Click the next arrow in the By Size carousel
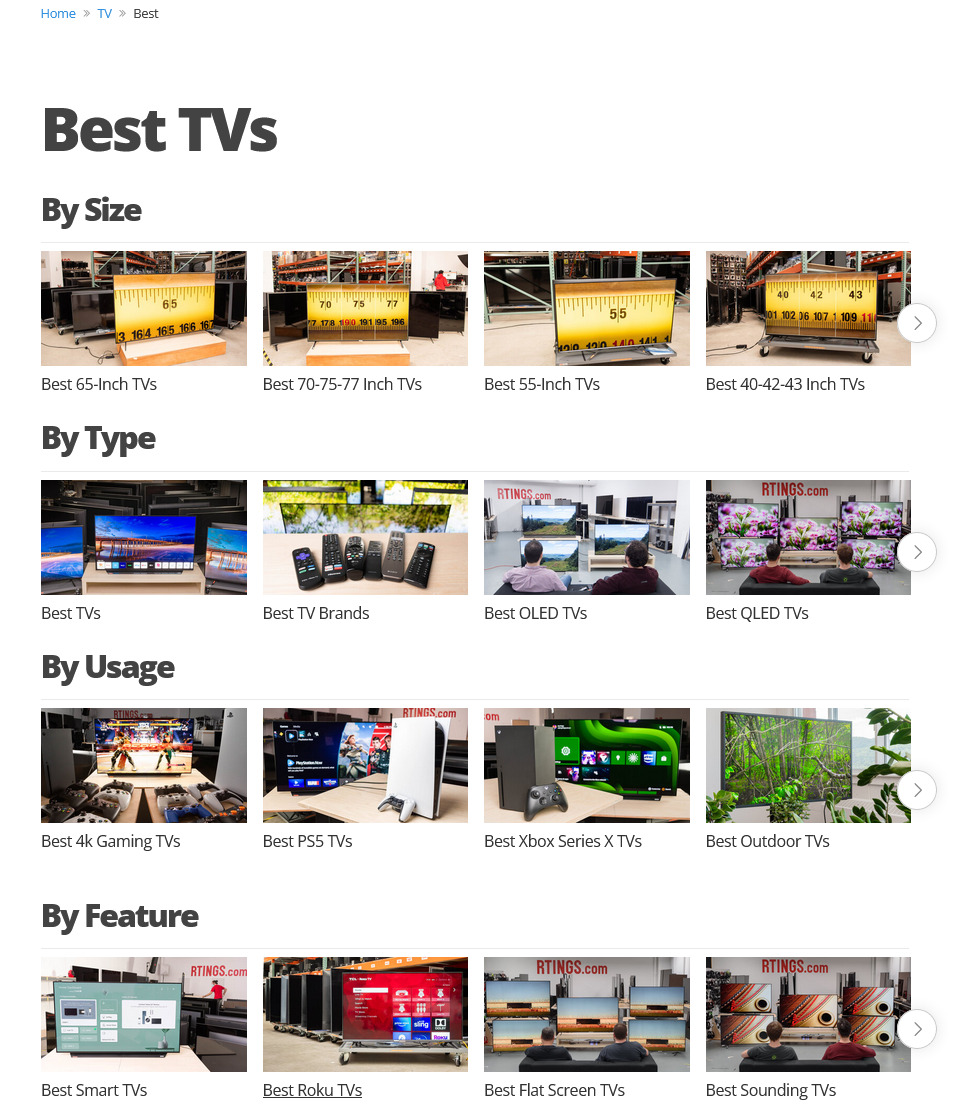Image resolution: width=975 pixels, height=1116 pixels. point(916,323)
